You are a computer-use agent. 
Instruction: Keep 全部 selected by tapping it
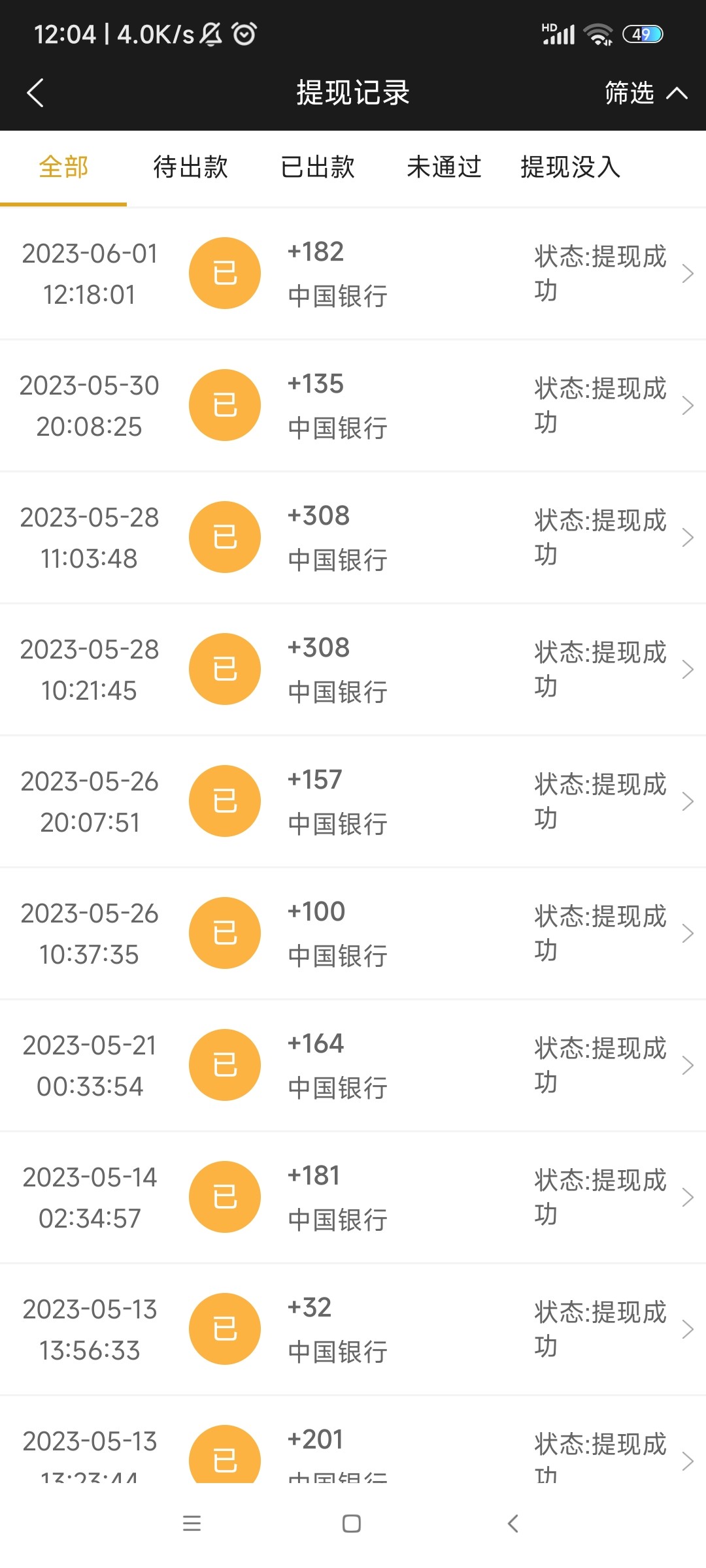[63, 168]
